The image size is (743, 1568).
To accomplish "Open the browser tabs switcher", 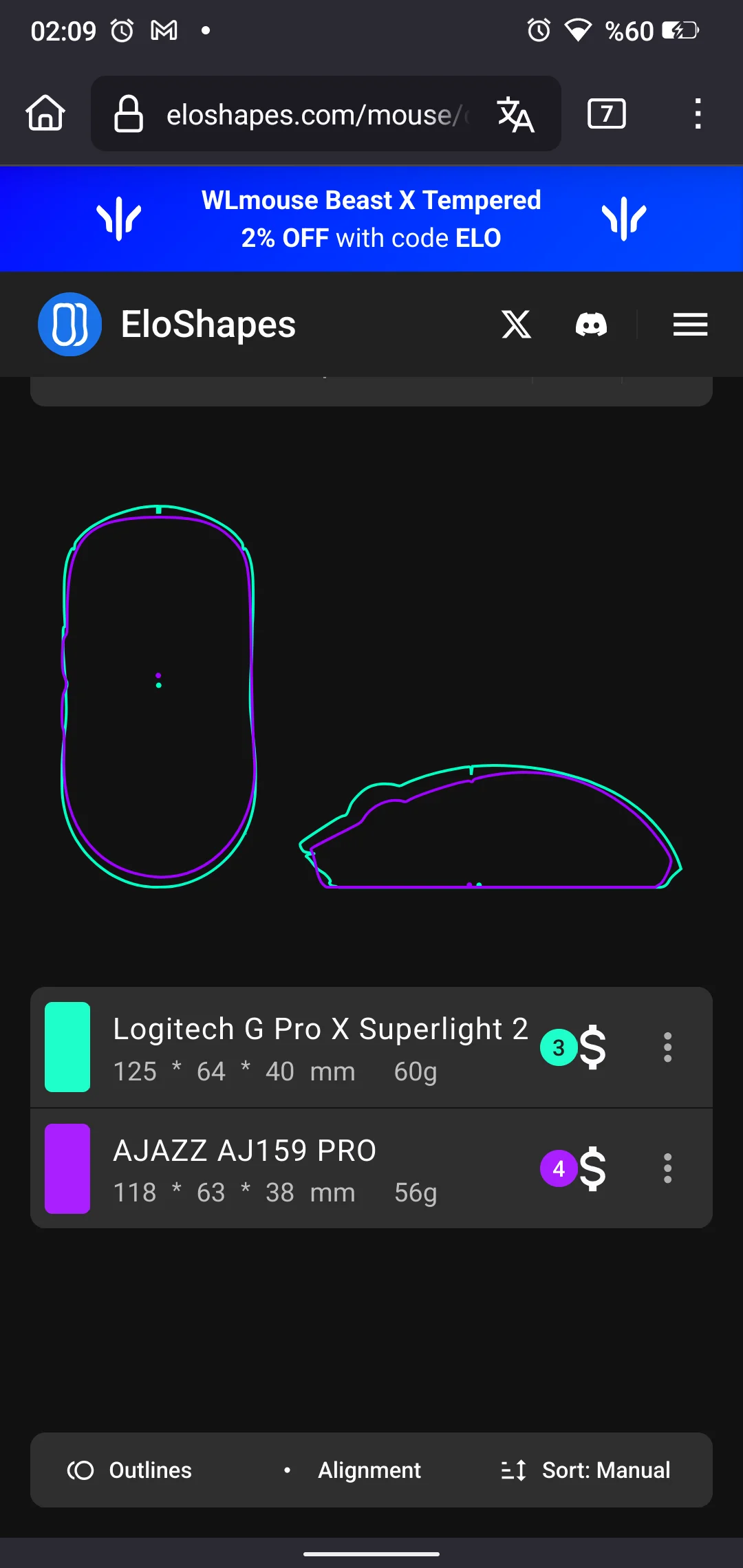I will (606, 114).
